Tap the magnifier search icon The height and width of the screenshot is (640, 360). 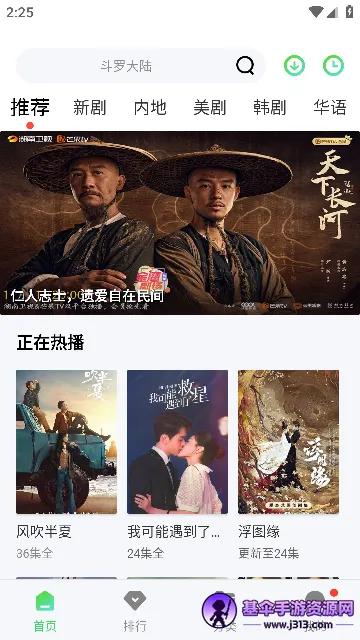click(x=245, y=65)
